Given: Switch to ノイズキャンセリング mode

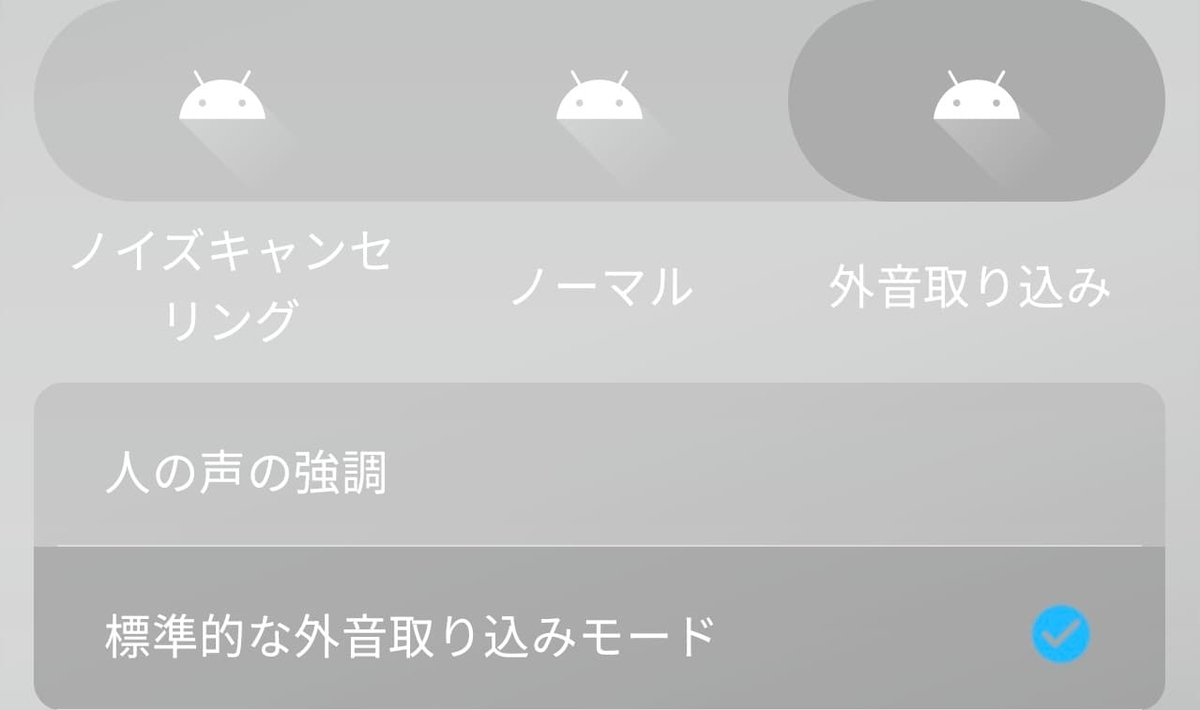Looking at the screenshot, I should point(222,100).
